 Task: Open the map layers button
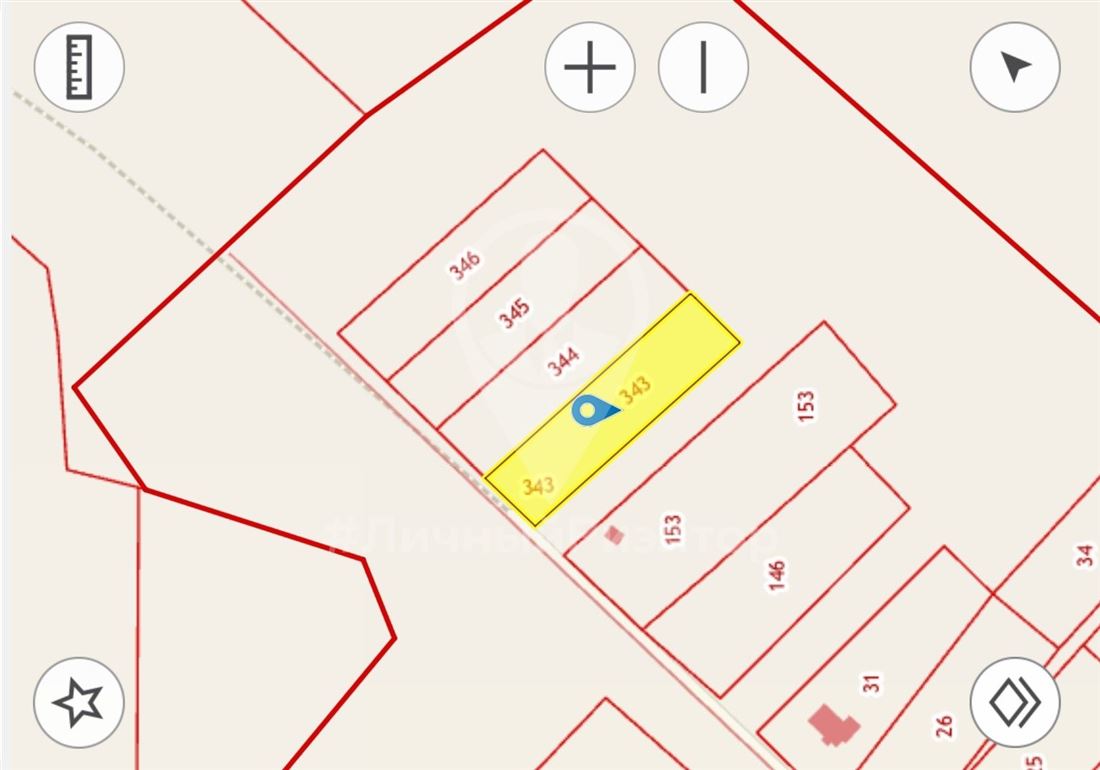pos(1015,702)
